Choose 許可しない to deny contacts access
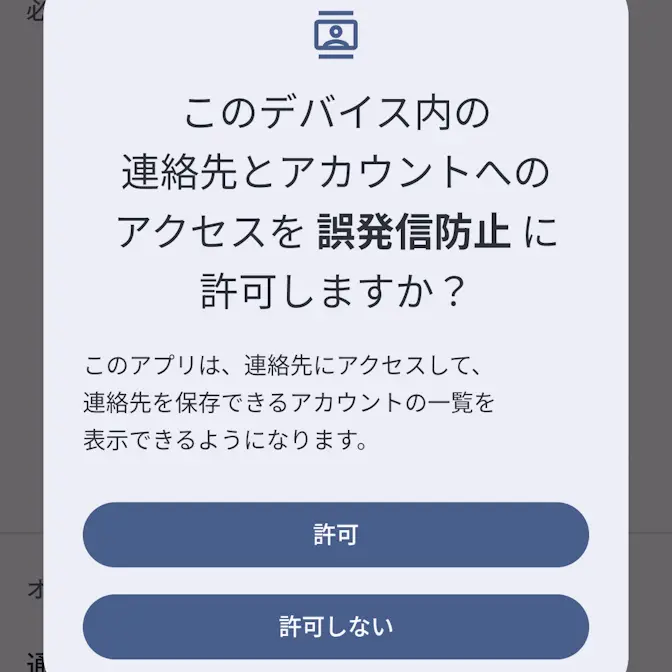This screenshot has height=672, width=672. point(335,627)
